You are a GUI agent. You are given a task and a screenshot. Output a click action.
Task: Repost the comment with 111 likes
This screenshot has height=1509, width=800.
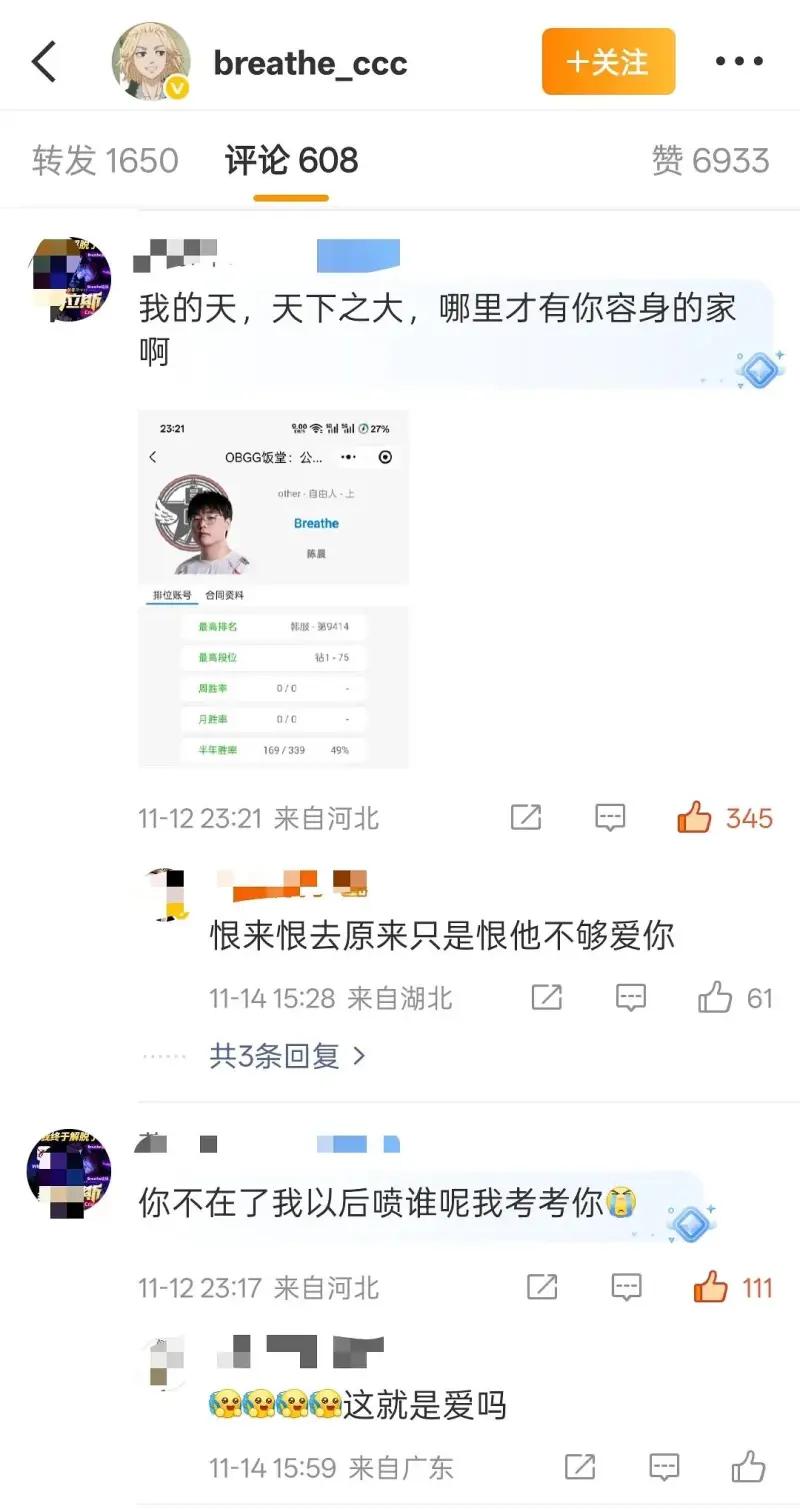[542, 1287]
